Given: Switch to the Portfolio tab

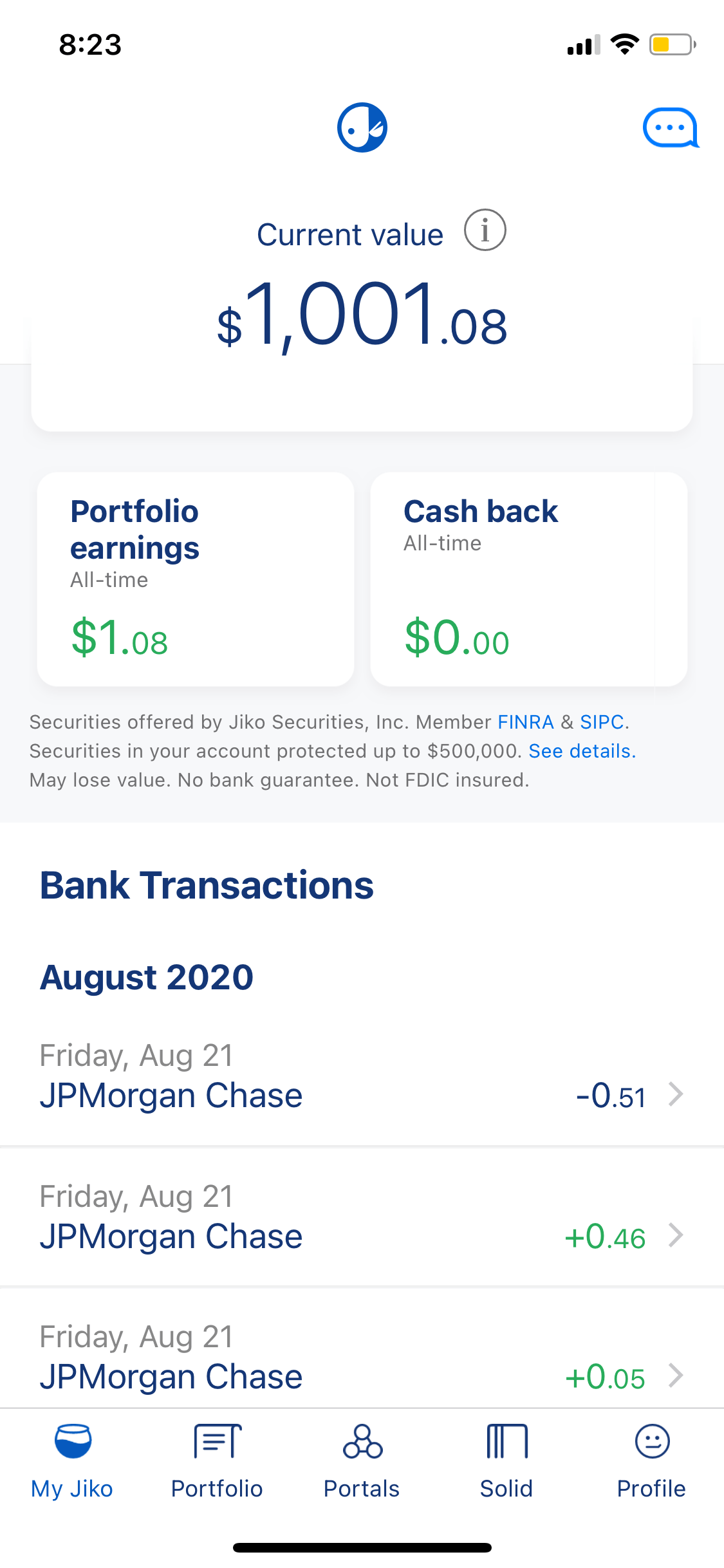Looking at the screenshot, I should [x=217, y=1461].
